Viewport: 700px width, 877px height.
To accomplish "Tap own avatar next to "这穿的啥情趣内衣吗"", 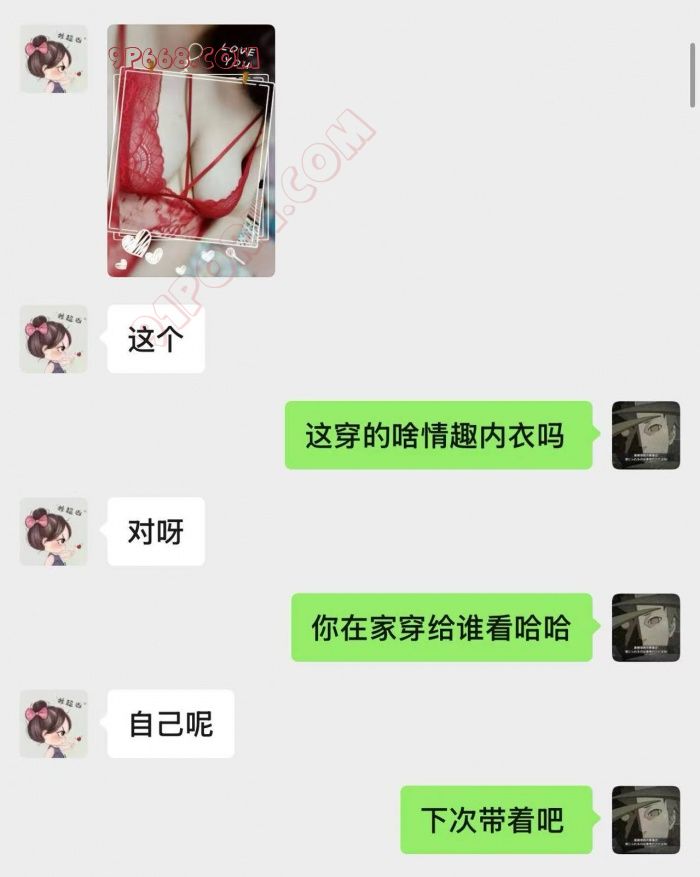I will [x=646, y=435].
